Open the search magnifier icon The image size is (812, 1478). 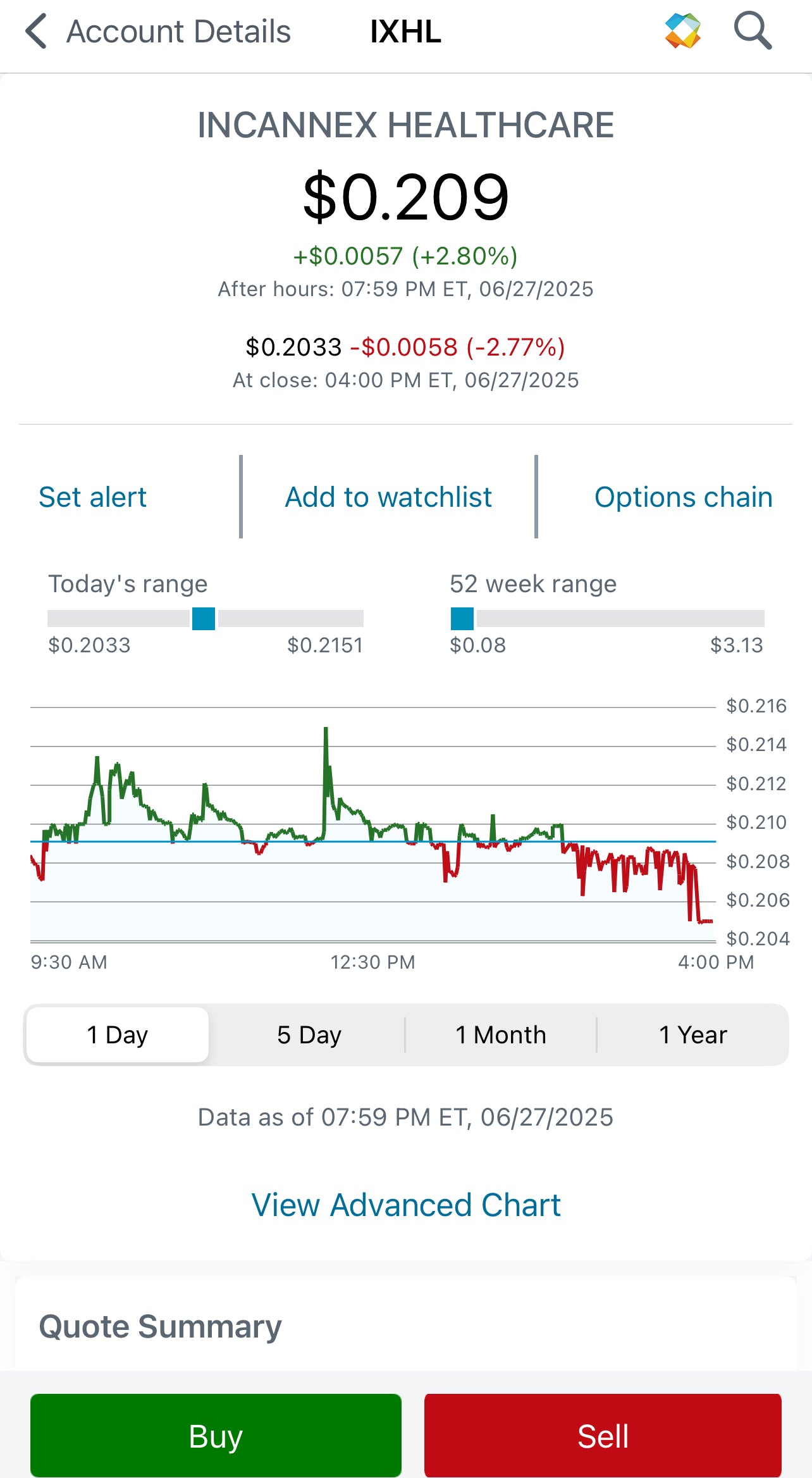click(753, 30)
